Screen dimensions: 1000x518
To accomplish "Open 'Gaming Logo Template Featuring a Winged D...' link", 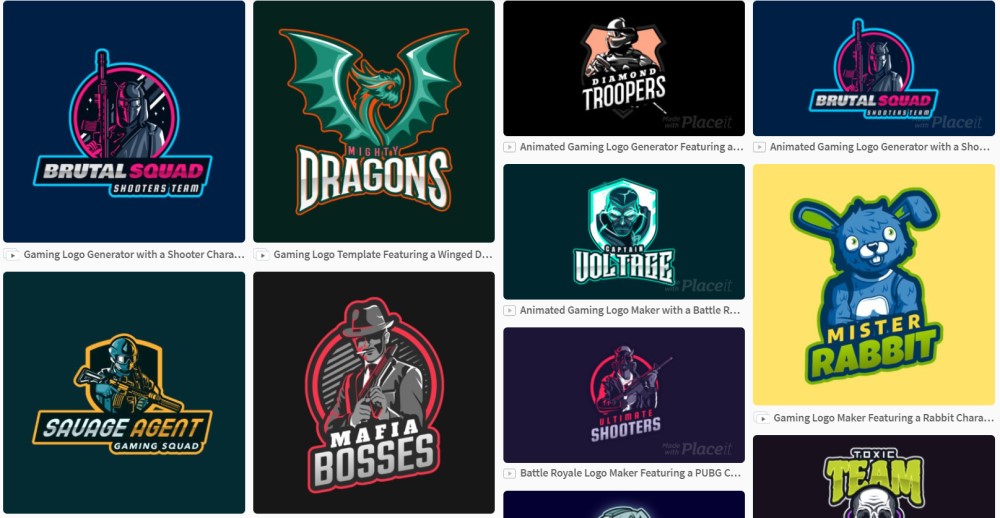I will tap(382, 255).
